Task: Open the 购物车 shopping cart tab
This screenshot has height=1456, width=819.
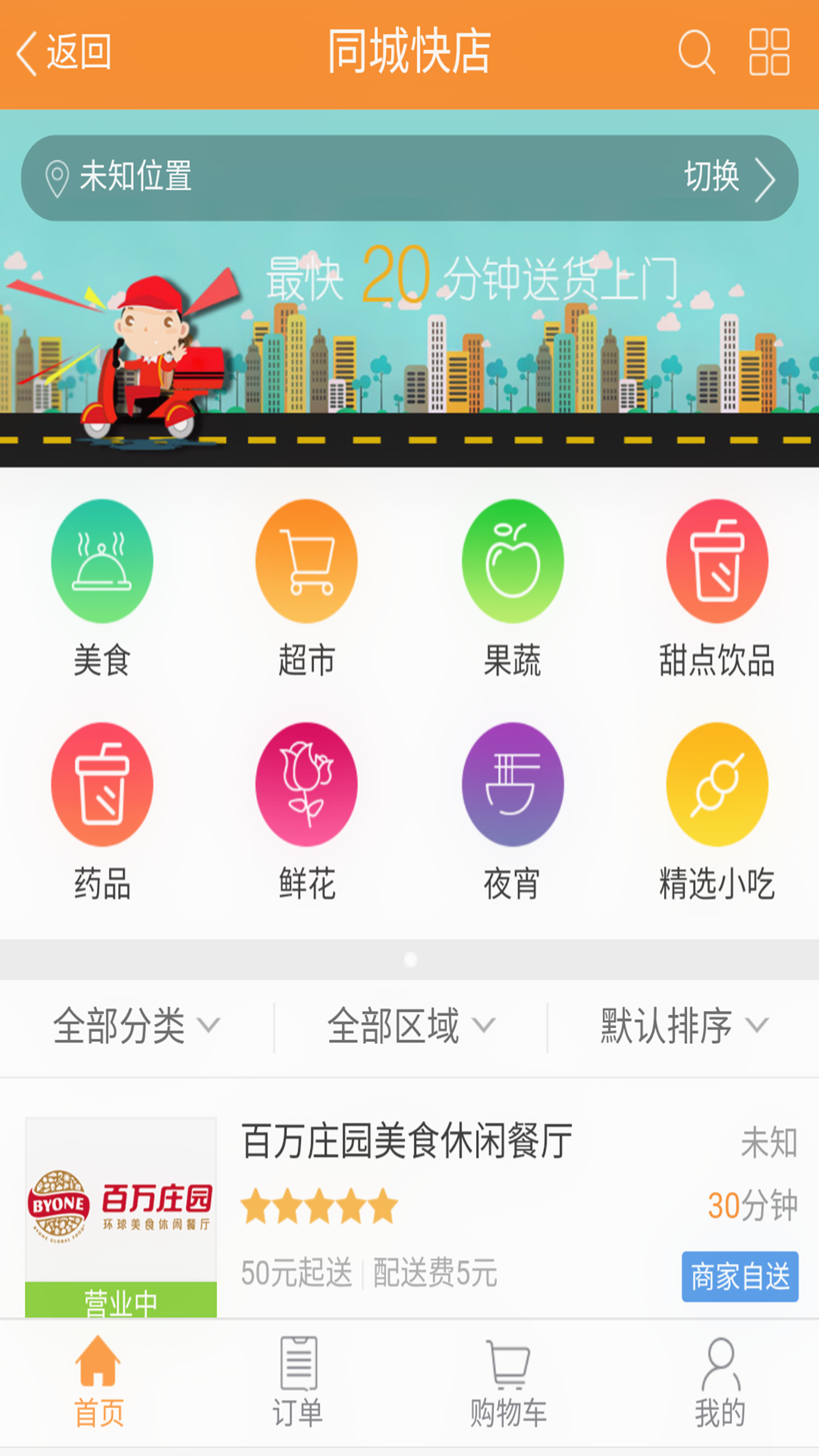Action: (x=508, y=1382)
